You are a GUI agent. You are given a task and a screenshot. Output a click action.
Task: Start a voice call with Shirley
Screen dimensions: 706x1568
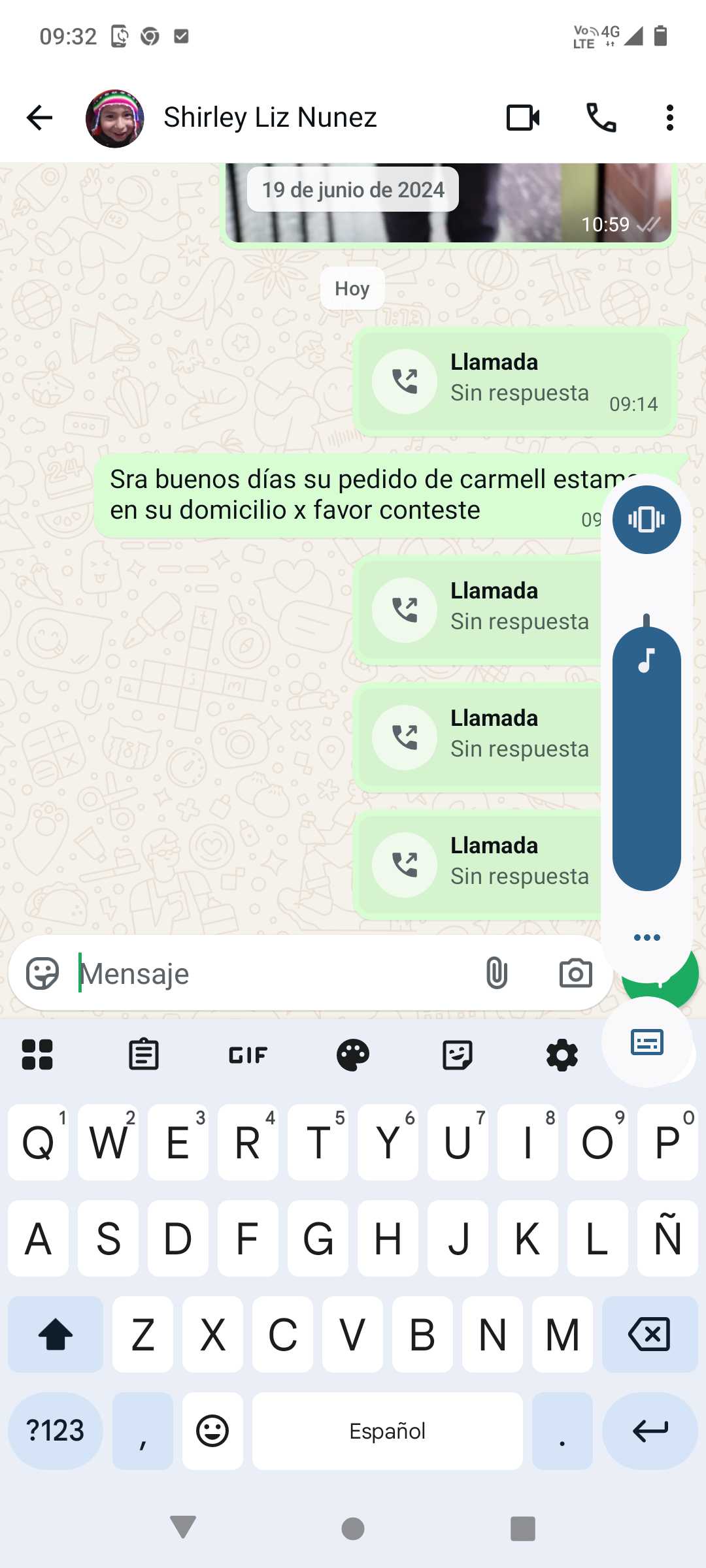[601, 118]
